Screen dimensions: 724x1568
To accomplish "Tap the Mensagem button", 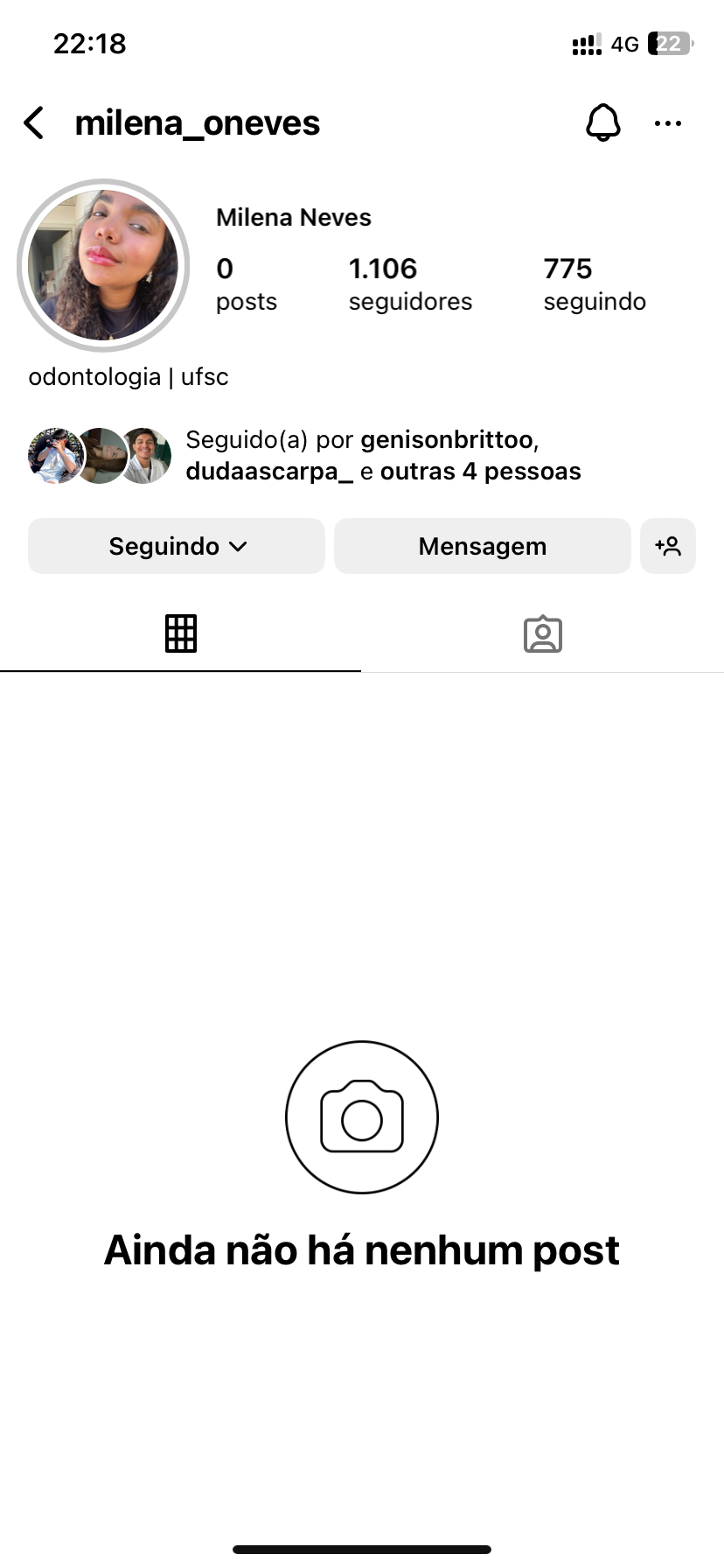I will 482,546.
